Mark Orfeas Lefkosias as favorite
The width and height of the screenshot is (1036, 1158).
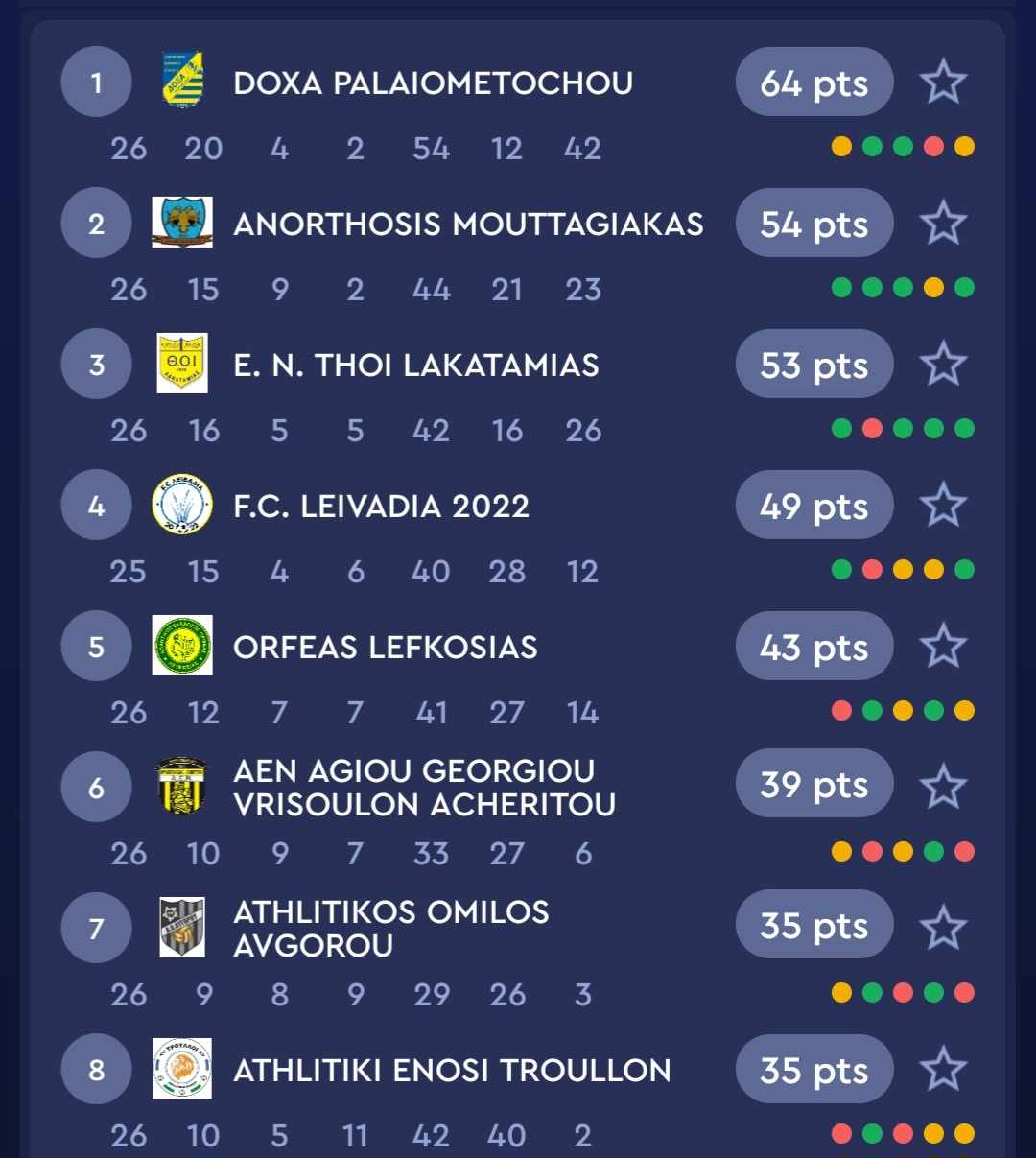943,647
